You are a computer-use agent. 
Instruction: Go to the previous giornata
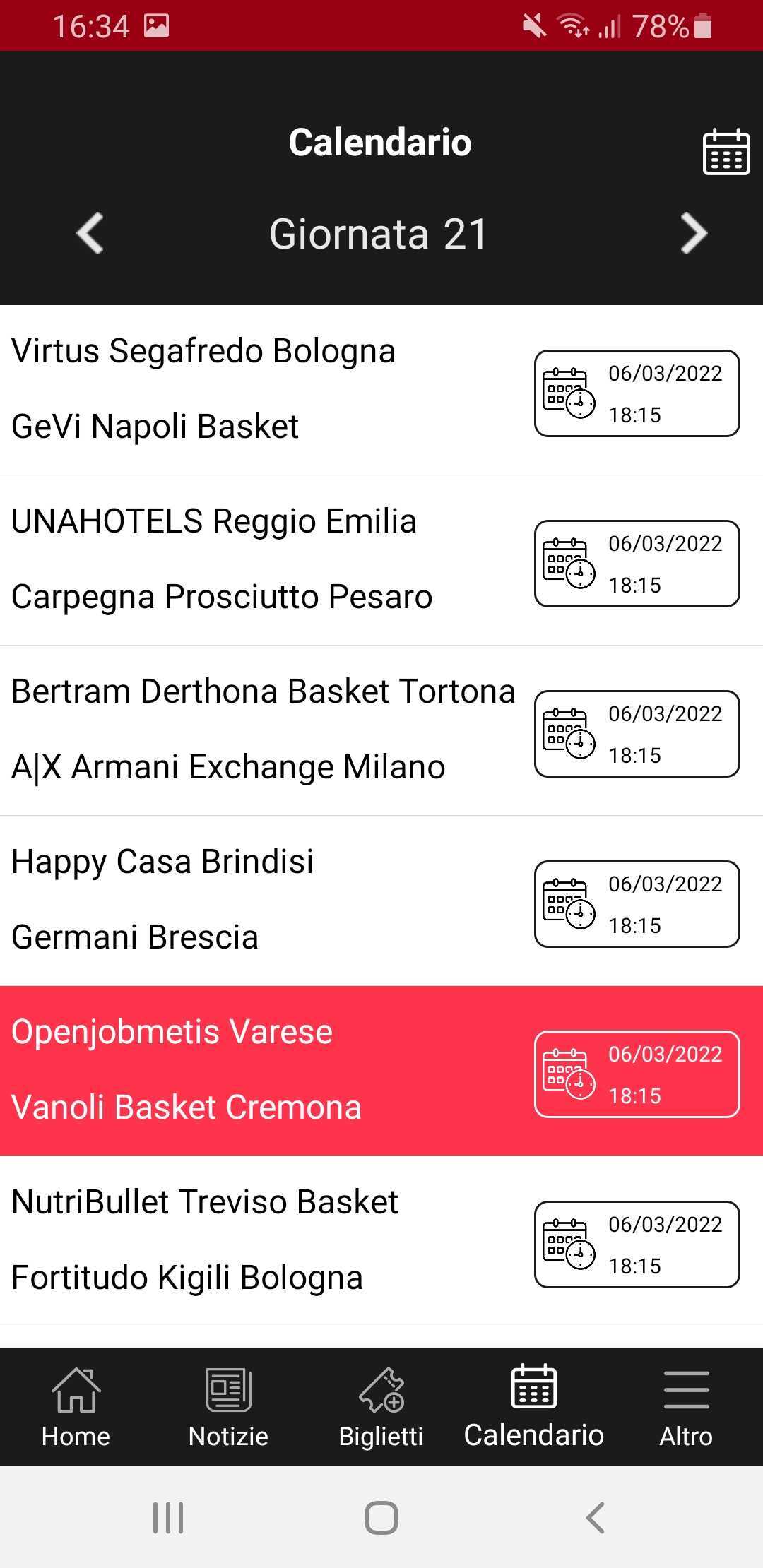click(x=90, y=233)
